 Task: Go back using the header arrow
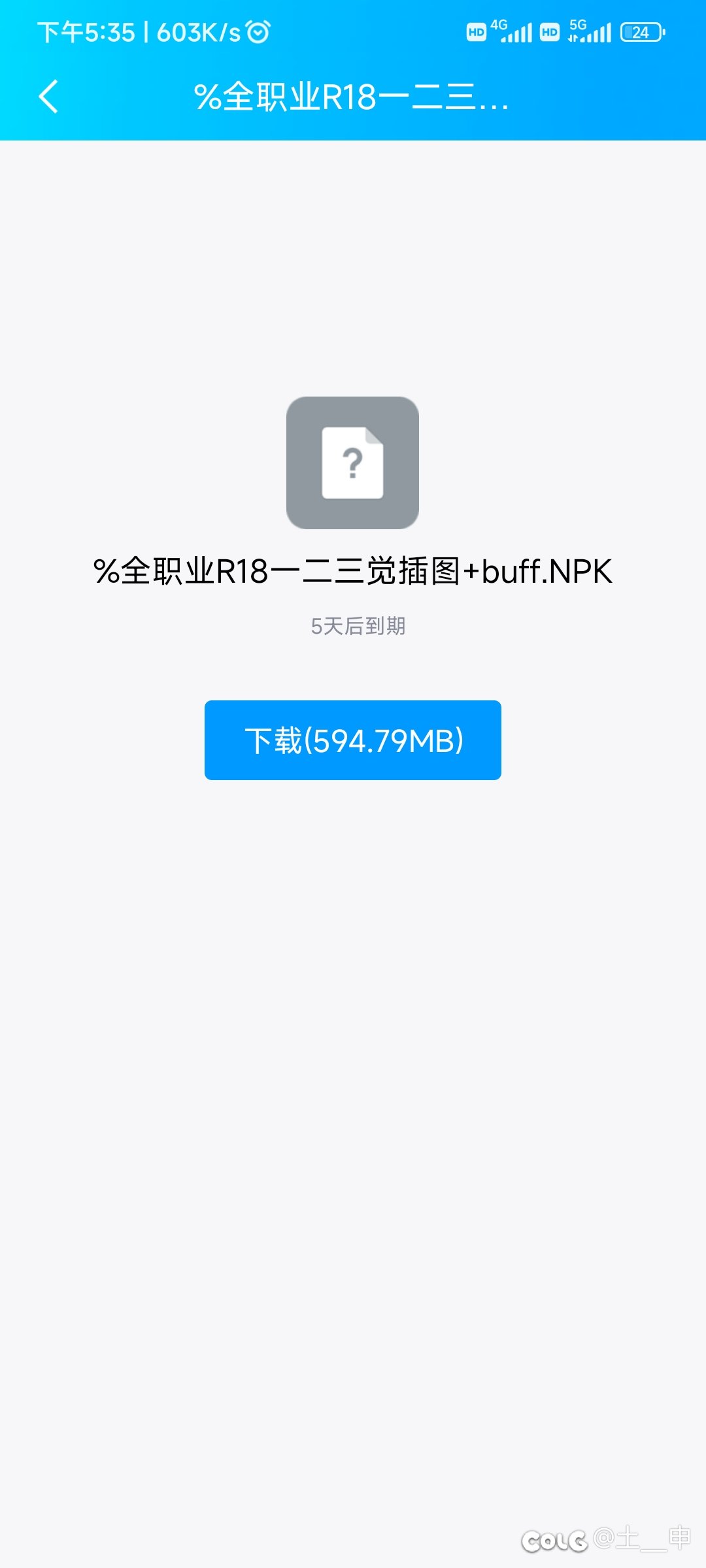pyautogui.click(x=49, y=97)
